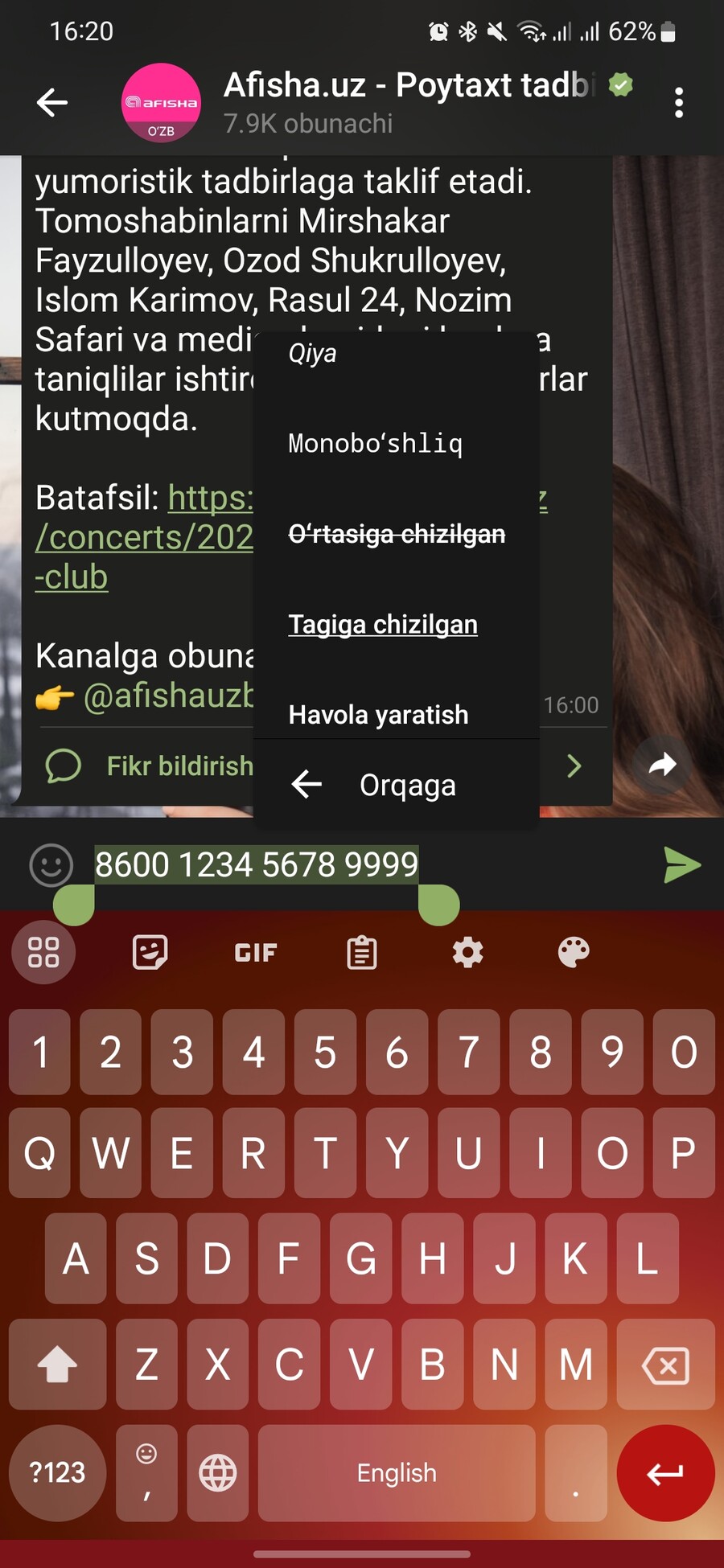Open the keyboard GIF panel
This screenshot has height=1568, width=724.
click(255, 953)
